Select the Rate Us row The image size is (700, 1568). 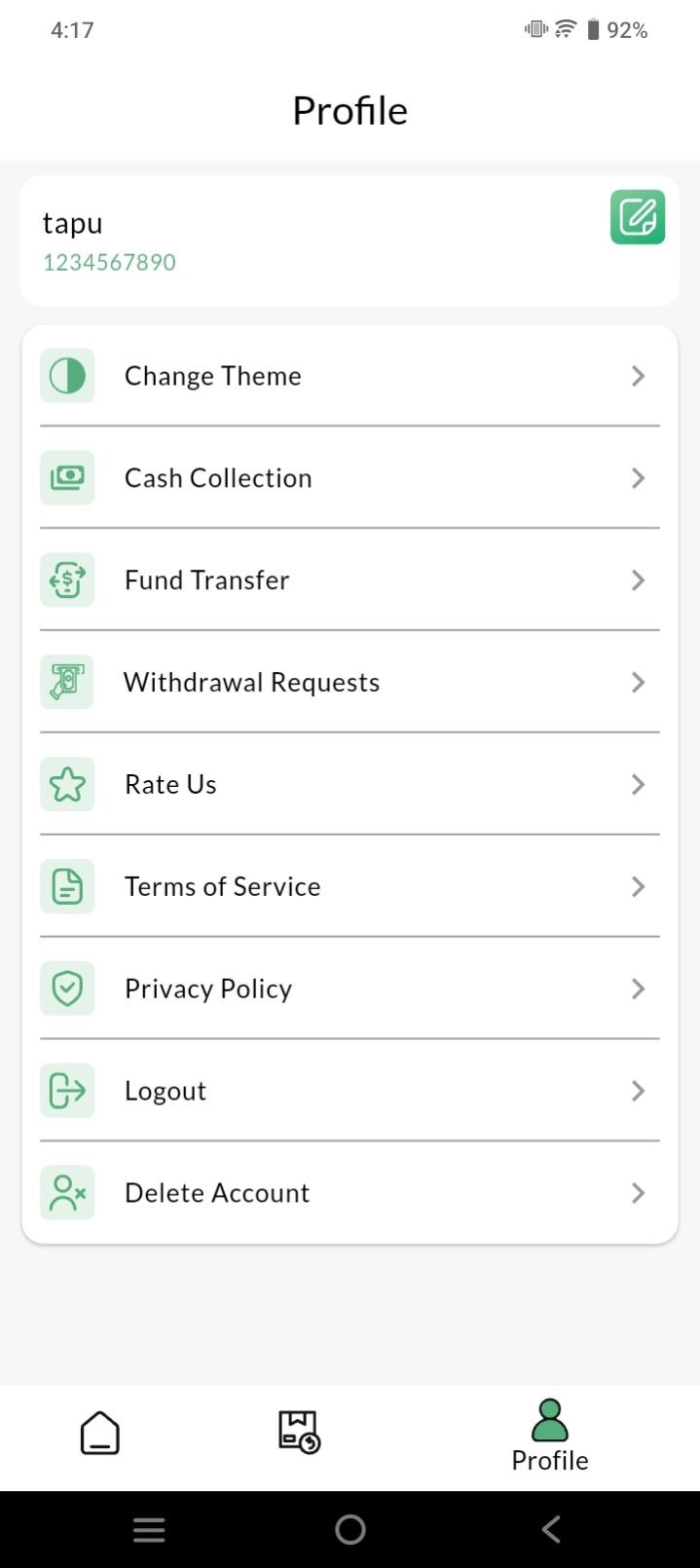point(349,785)
